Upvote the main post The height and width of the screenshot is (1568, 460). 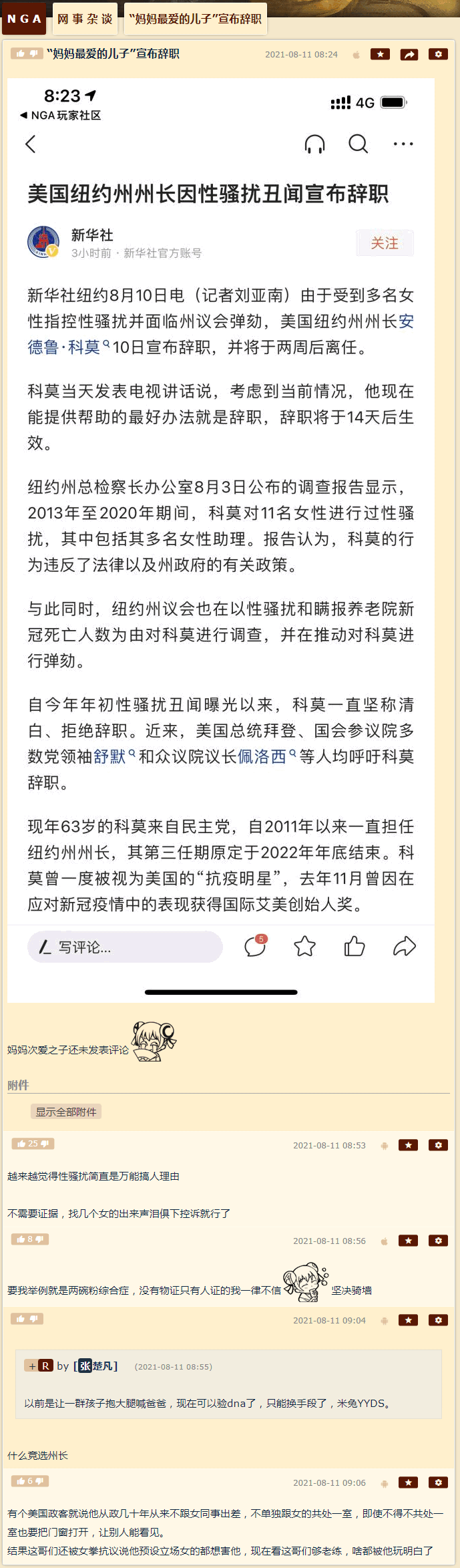pyautogui.click(x=21, y=53)
